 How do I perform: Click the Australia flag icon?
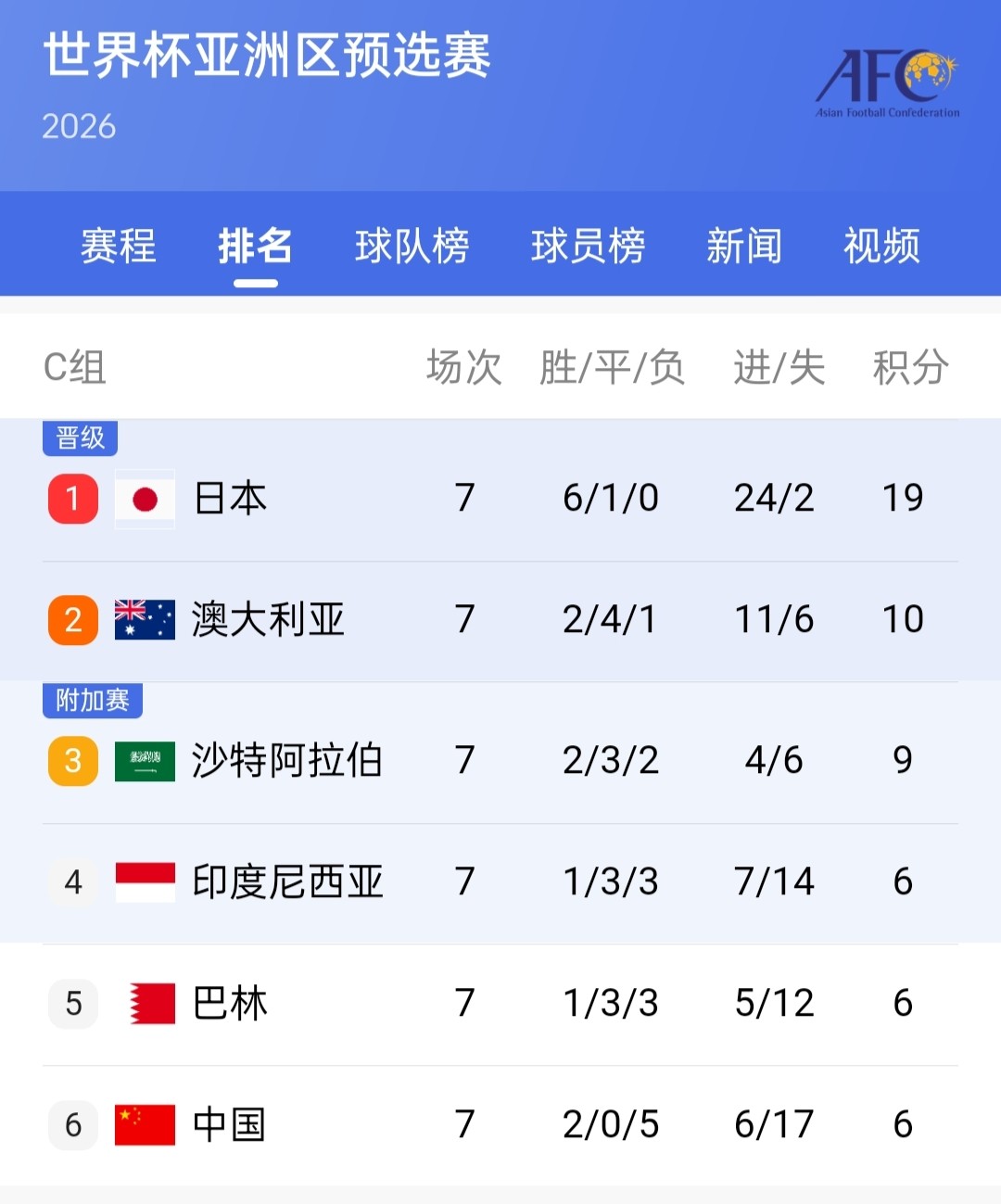[x=144, y=619]
